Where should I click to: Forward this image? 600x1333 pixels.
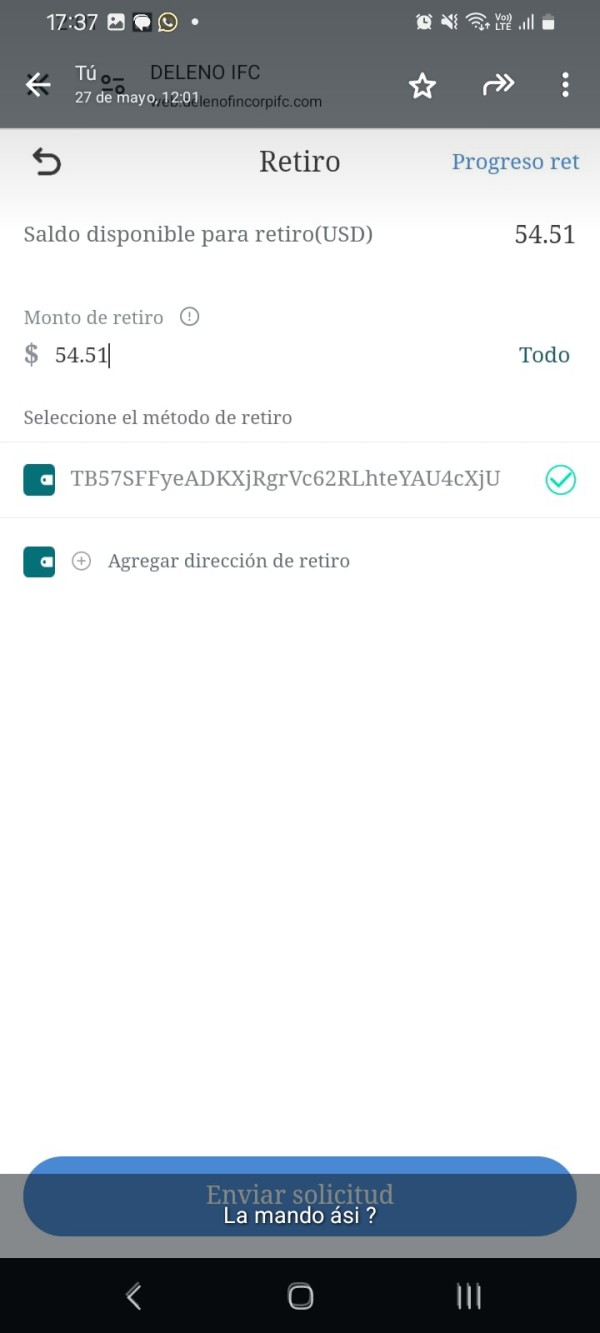pos(497,85)
